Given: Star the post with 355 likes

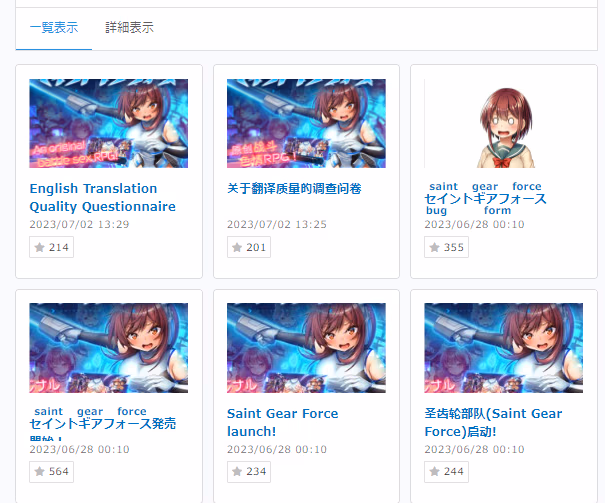Looking at the screenshot, I should tap(446, 247).
